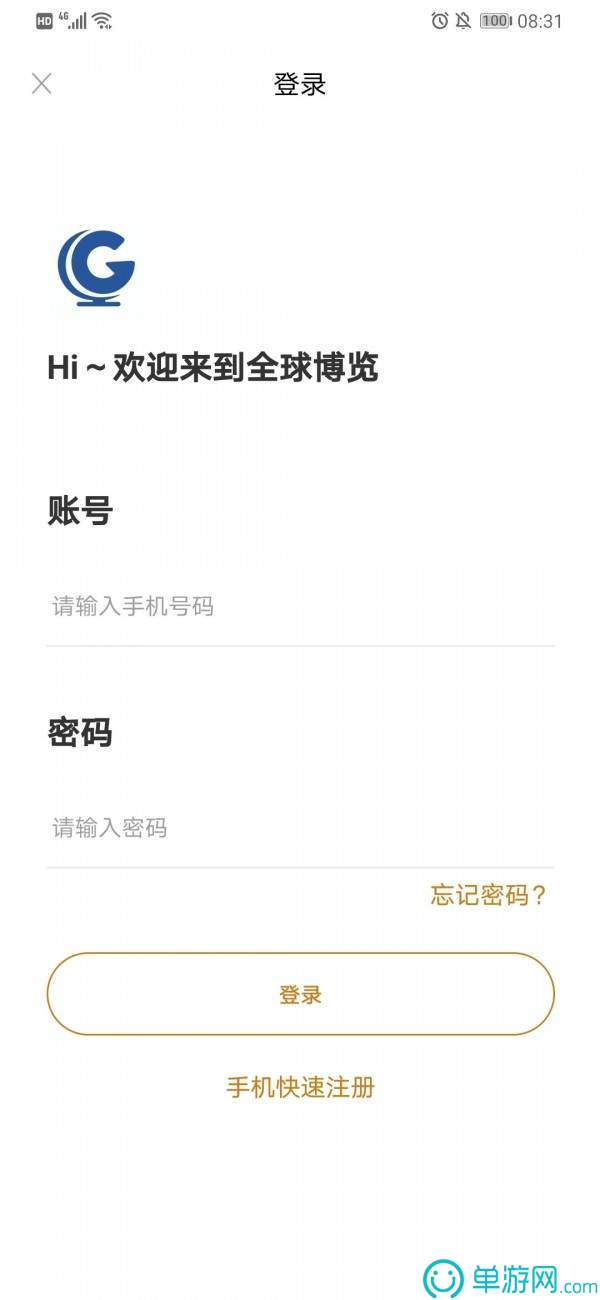This screenshot has width=600, height=1300.
Task: Open the 忘记密码 link
Action: [488, 895]
